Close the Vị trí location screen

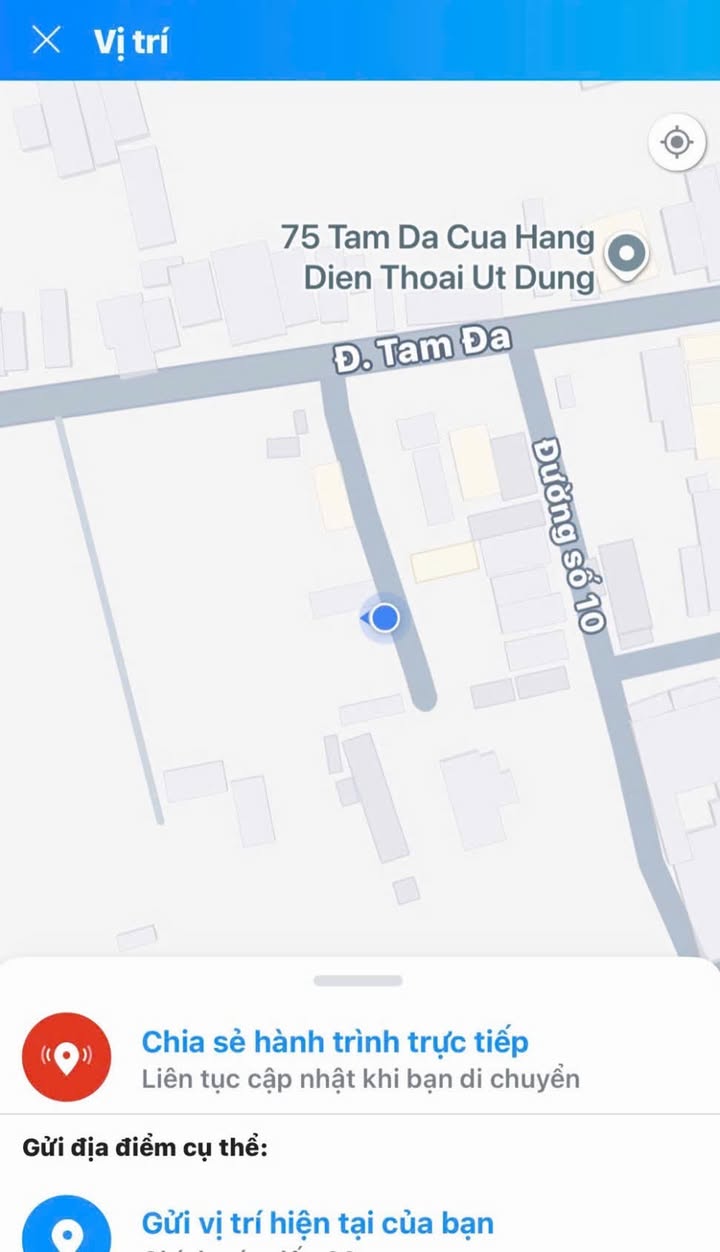coord(46,40)
